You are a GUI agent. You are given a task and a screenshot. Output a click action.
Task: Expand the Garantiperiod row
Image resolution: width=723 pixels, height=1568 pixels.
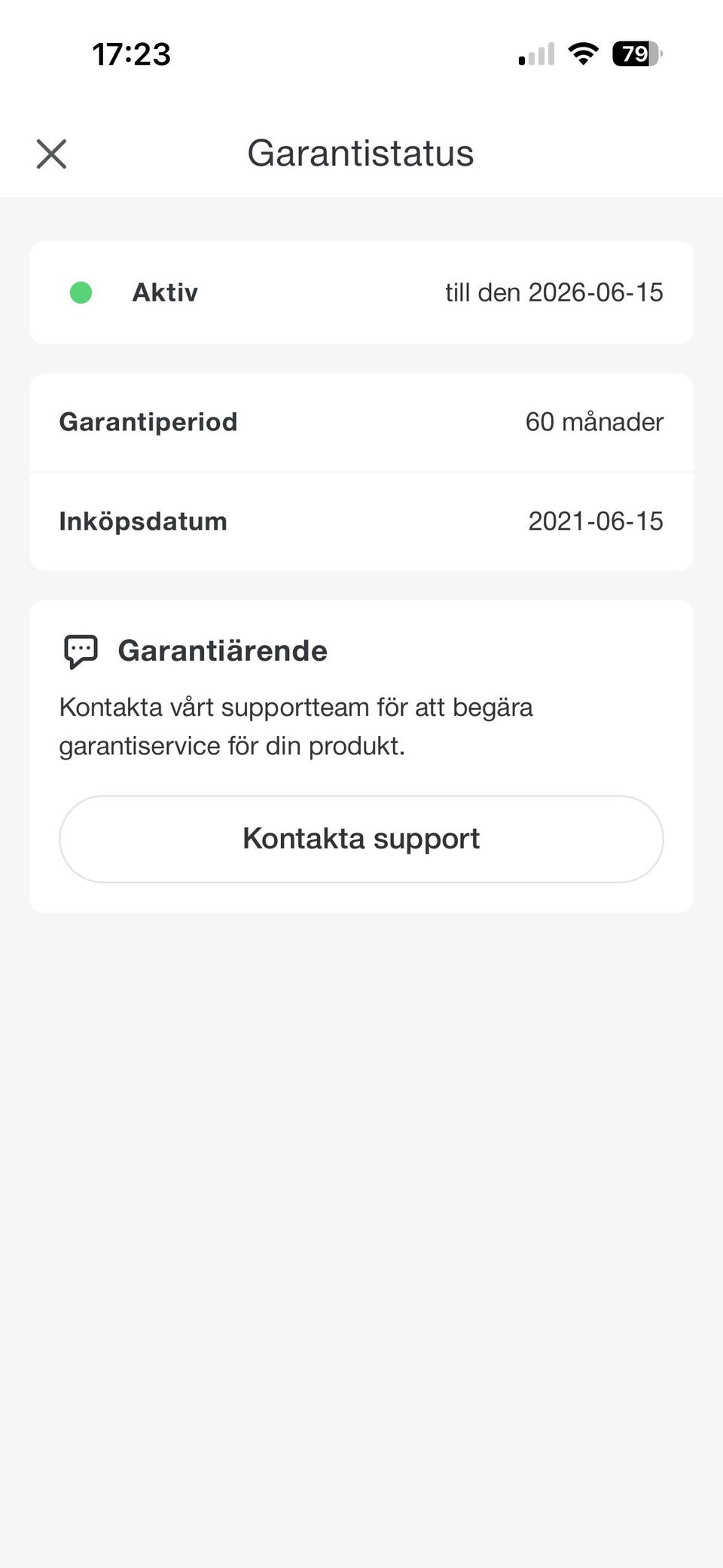coord(361,422)
